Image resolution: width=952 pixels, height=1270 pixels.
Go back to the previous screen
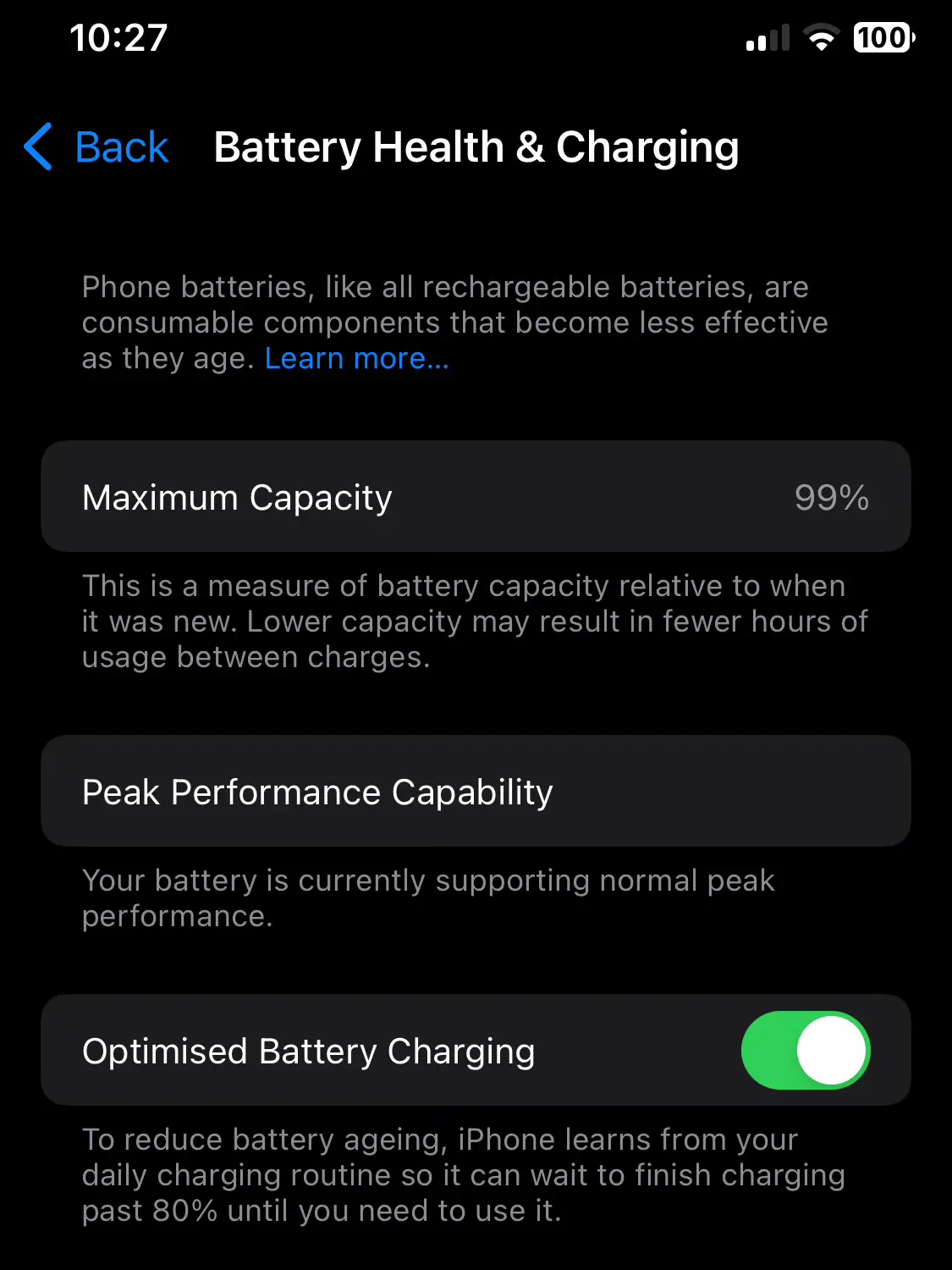[x=97, y=147]
